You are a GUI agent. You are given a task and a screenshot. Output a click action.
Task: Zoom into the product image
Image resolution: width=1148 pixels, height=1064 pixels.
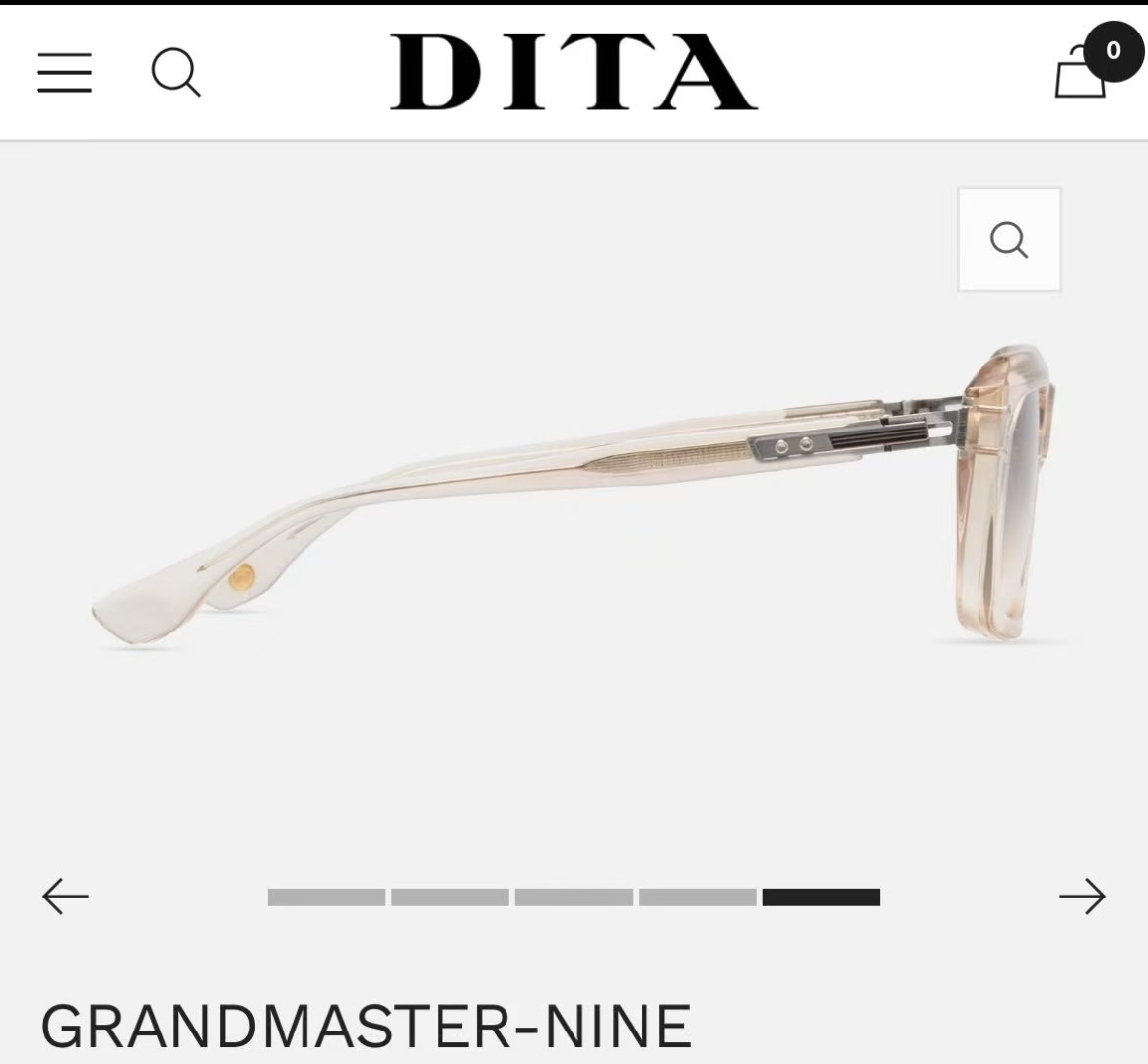tap(1009, 239)
